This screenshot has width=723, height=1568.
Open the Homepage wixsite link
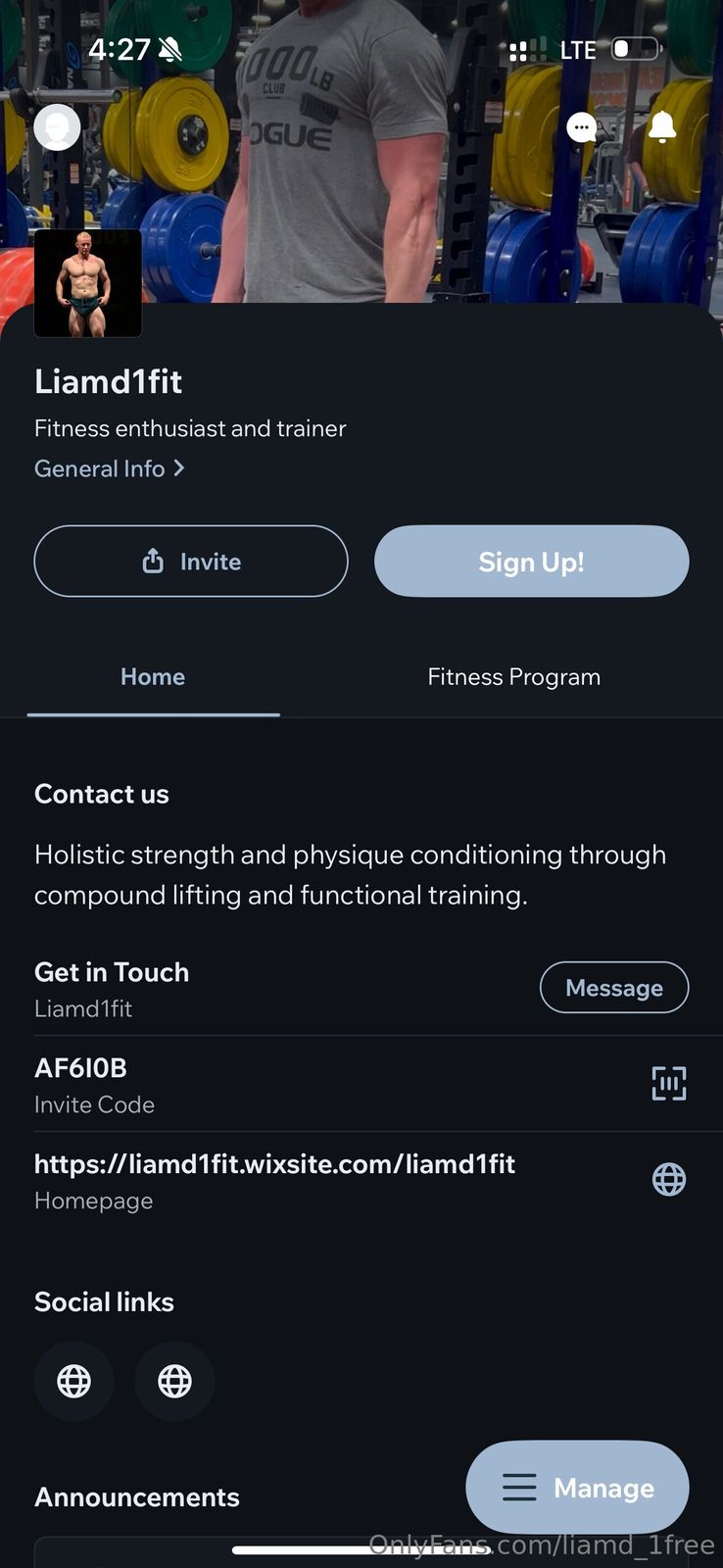[x=274, y=1164]
